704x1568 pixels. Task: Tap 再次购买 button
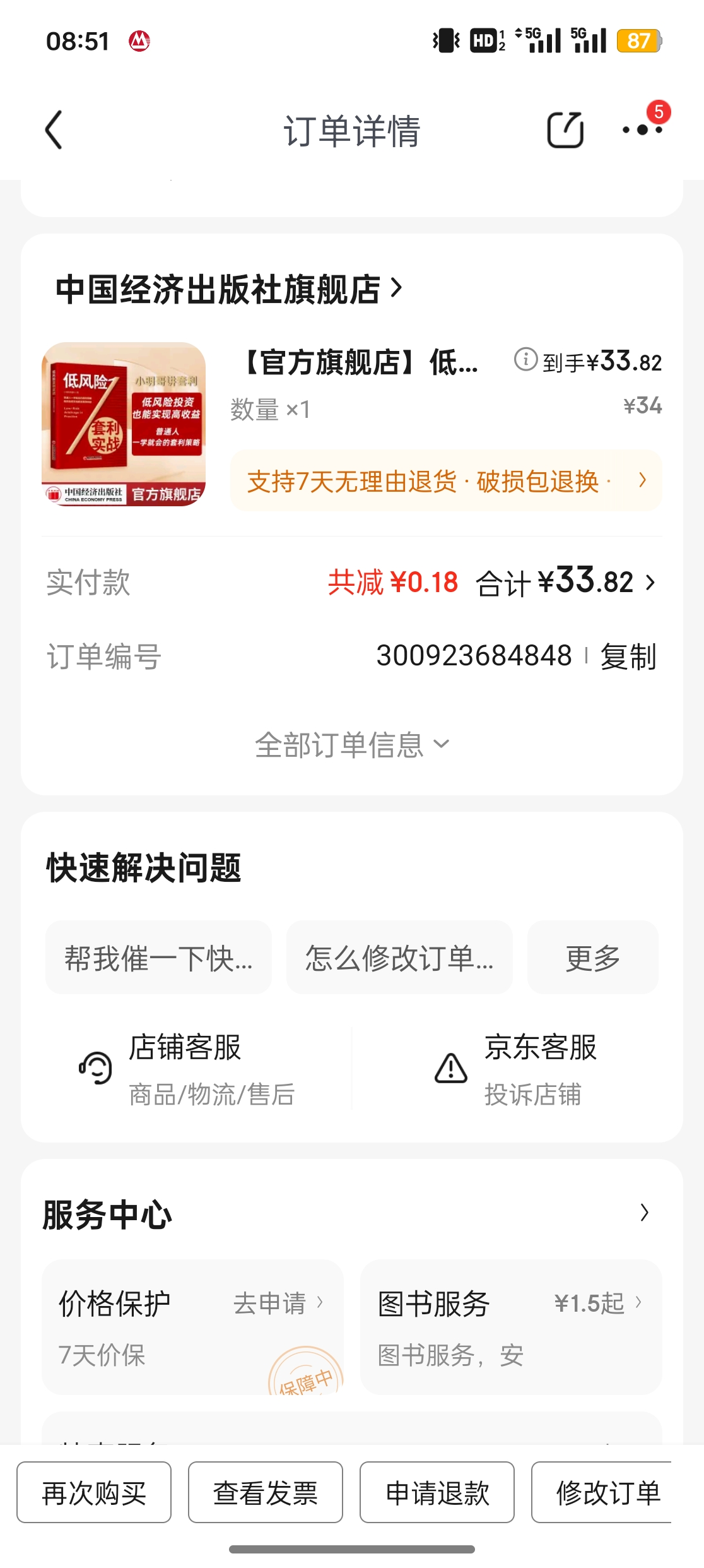click(x=94, y=1493)
